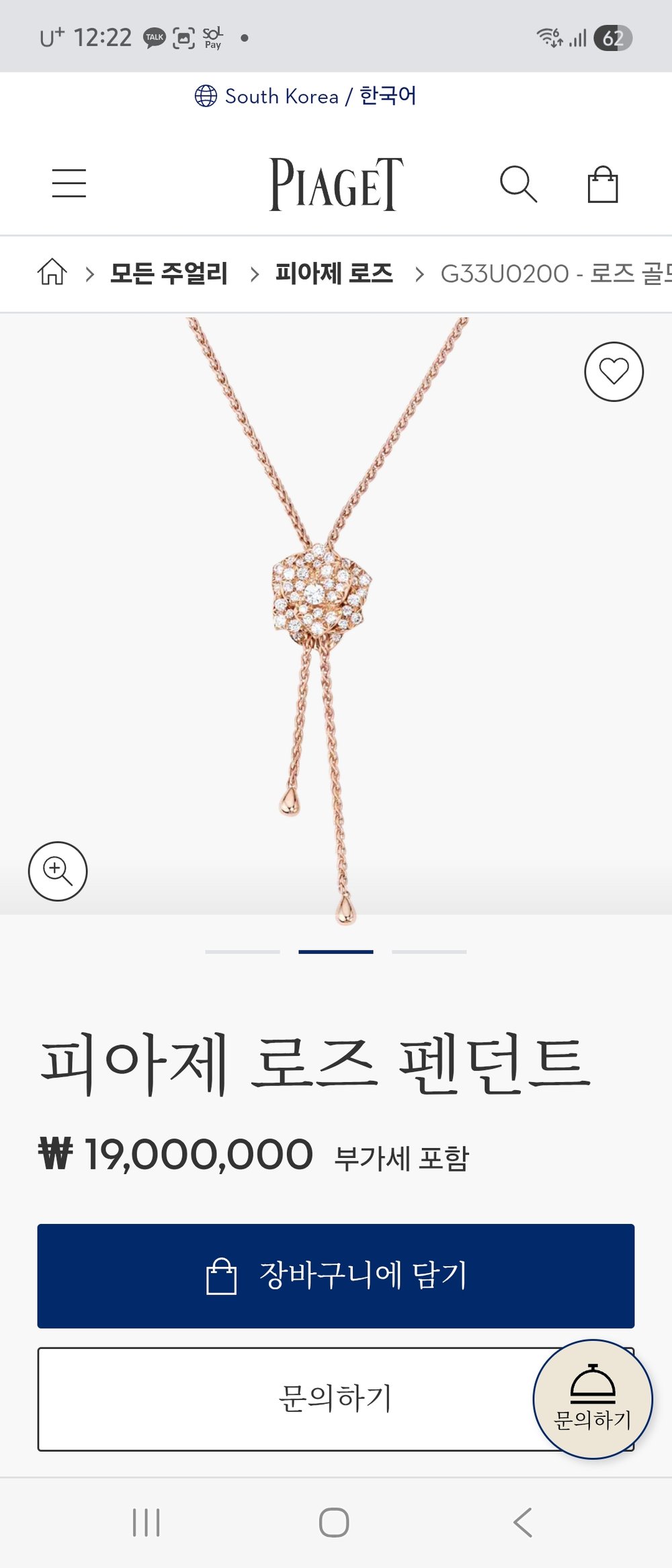Image resolution: width=672 pixels, height=1568 pixels.
Task: Go to home breadcrumb icon
Action: click(x=52, y=273)
